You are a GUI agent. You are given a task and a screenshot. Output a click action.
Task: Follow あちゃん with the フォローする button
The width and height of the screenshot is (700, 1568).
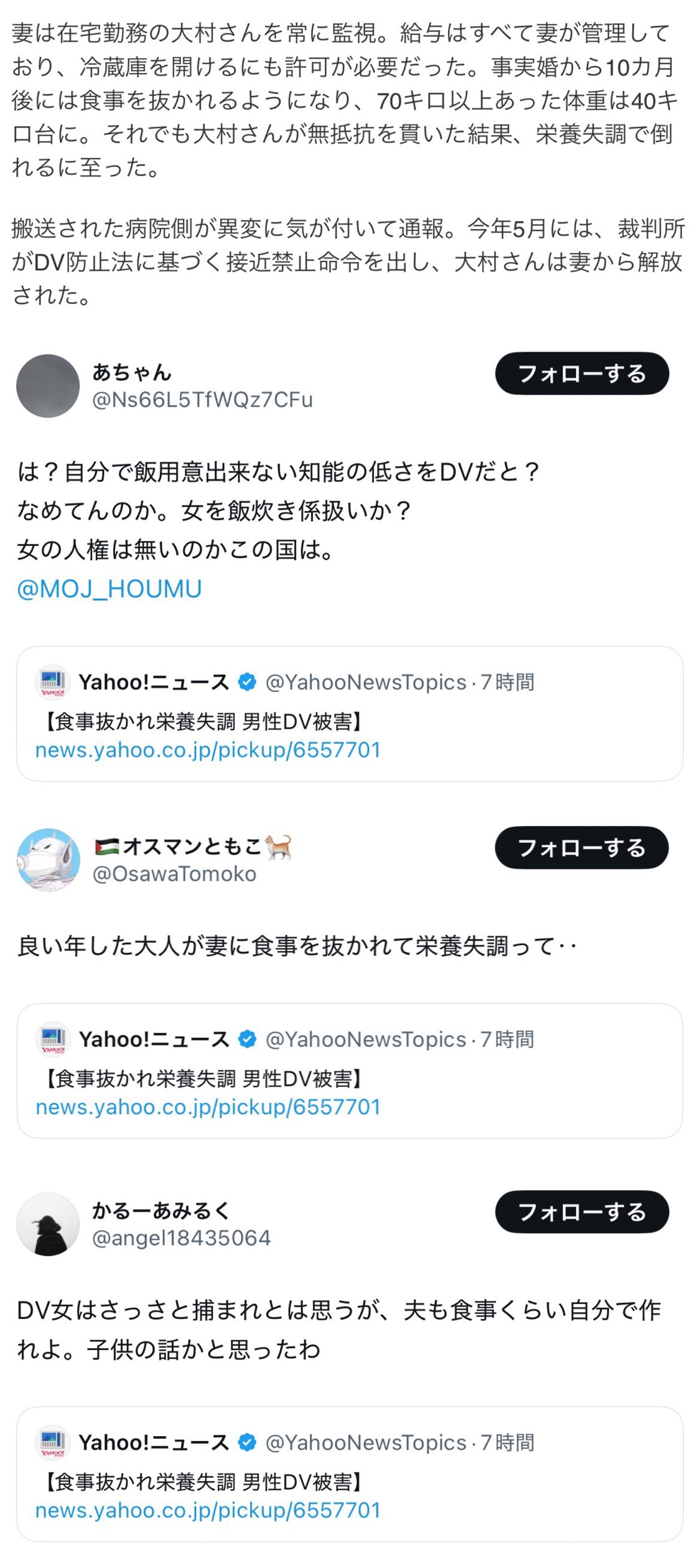click(x=581, y=373)
